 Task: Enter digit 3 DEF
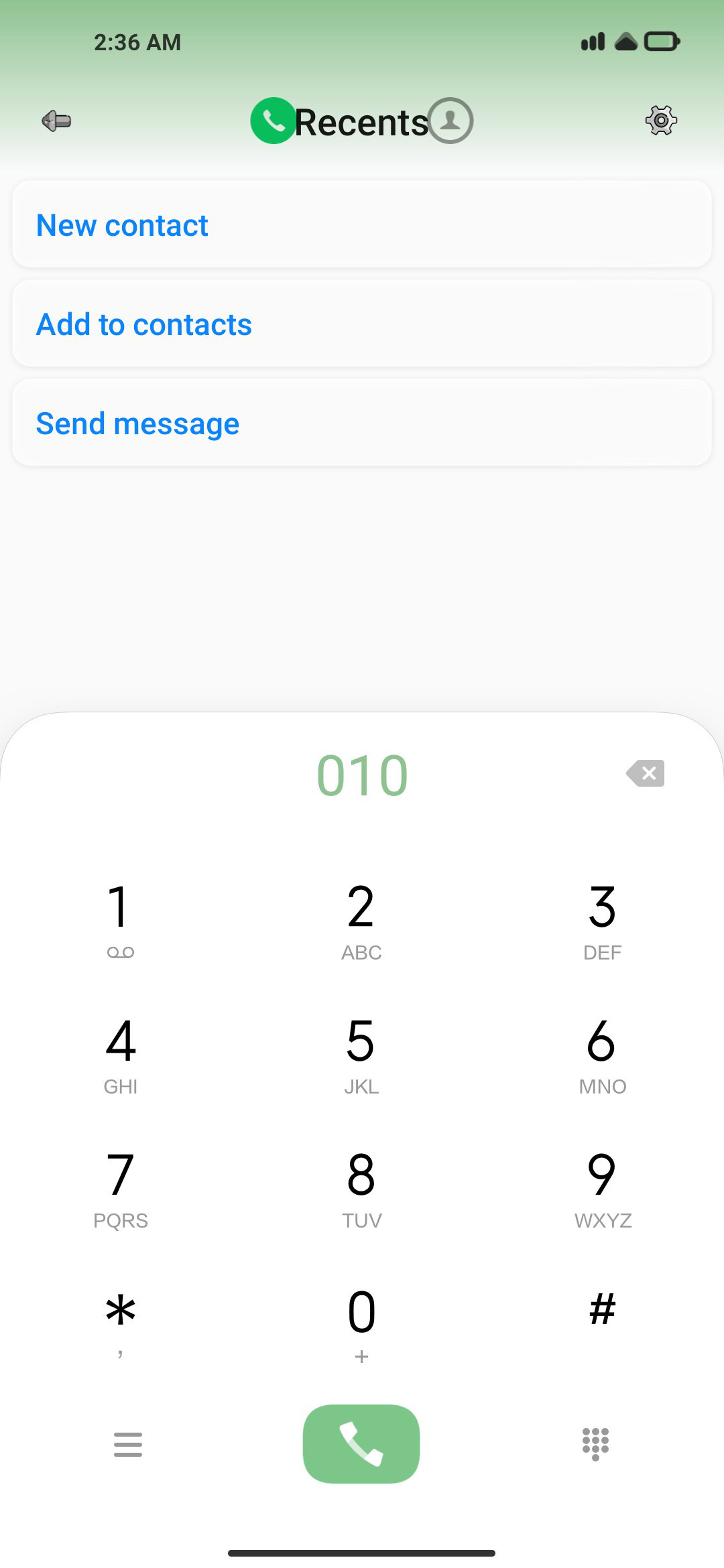point(602,921)
